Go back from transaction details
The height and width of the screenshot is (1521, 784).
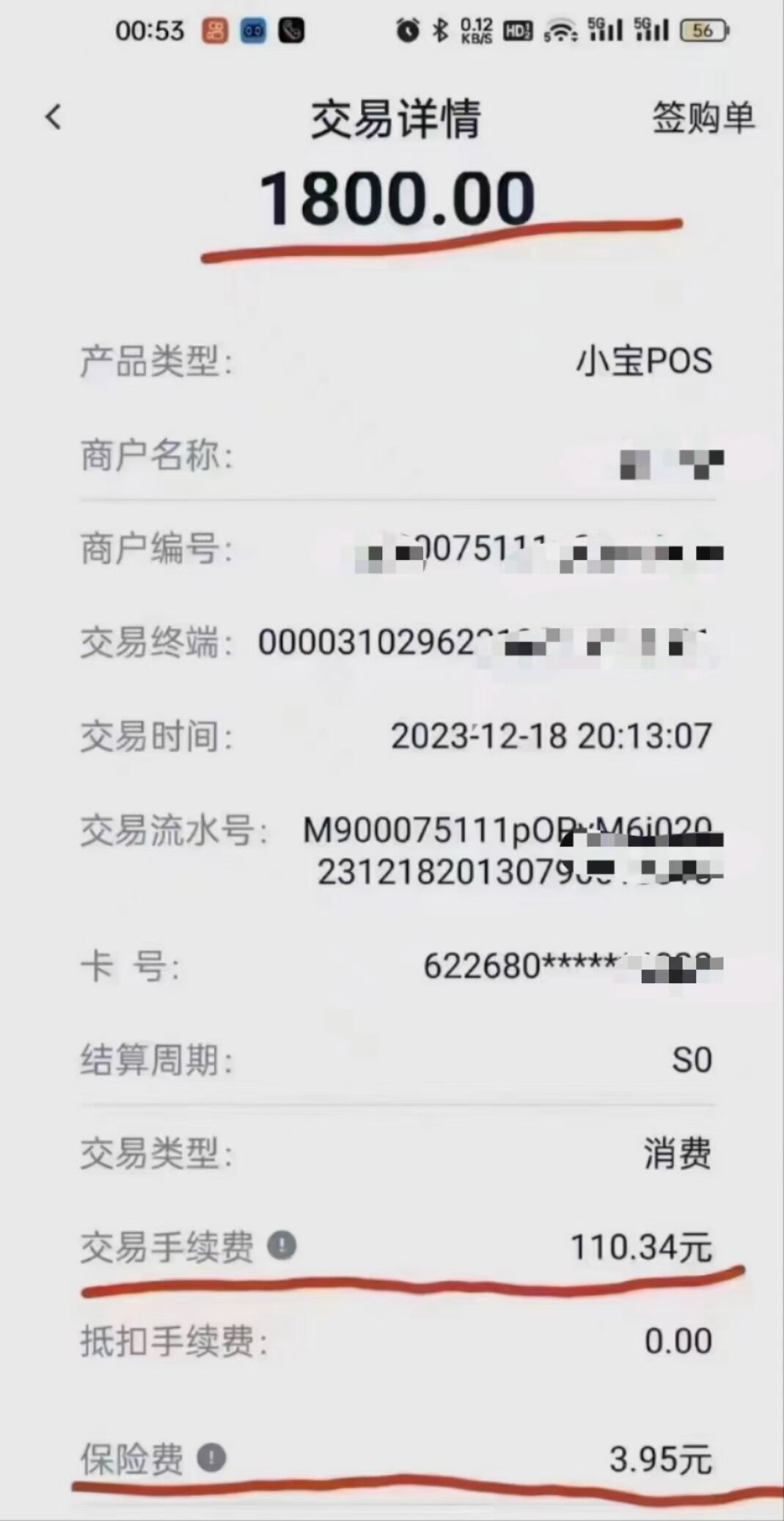click(53, 117)
